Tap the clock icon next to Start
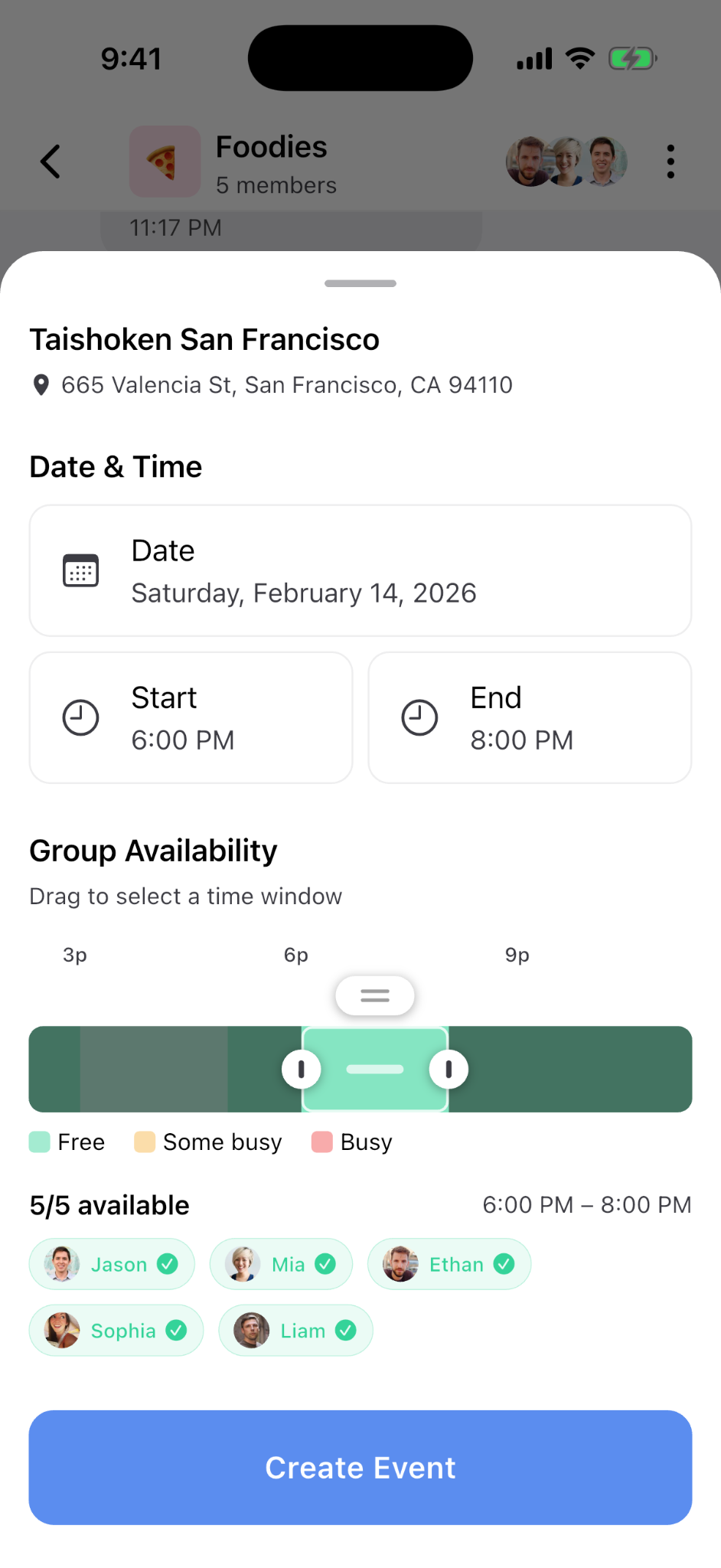Image resolution: width=721 pixels, height=1568 pixels. point(80,717)
